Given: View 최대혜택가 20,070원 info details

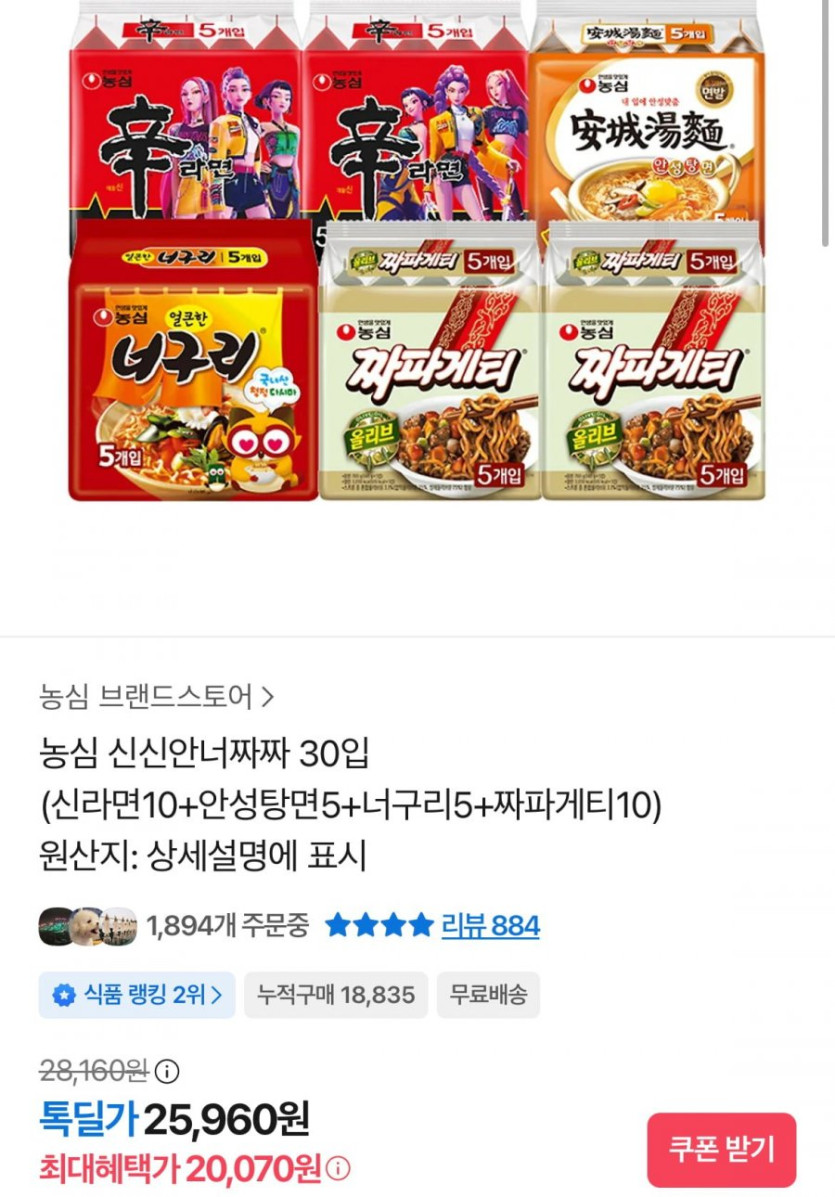Looking at the screenshot, I should (340, 1168).
